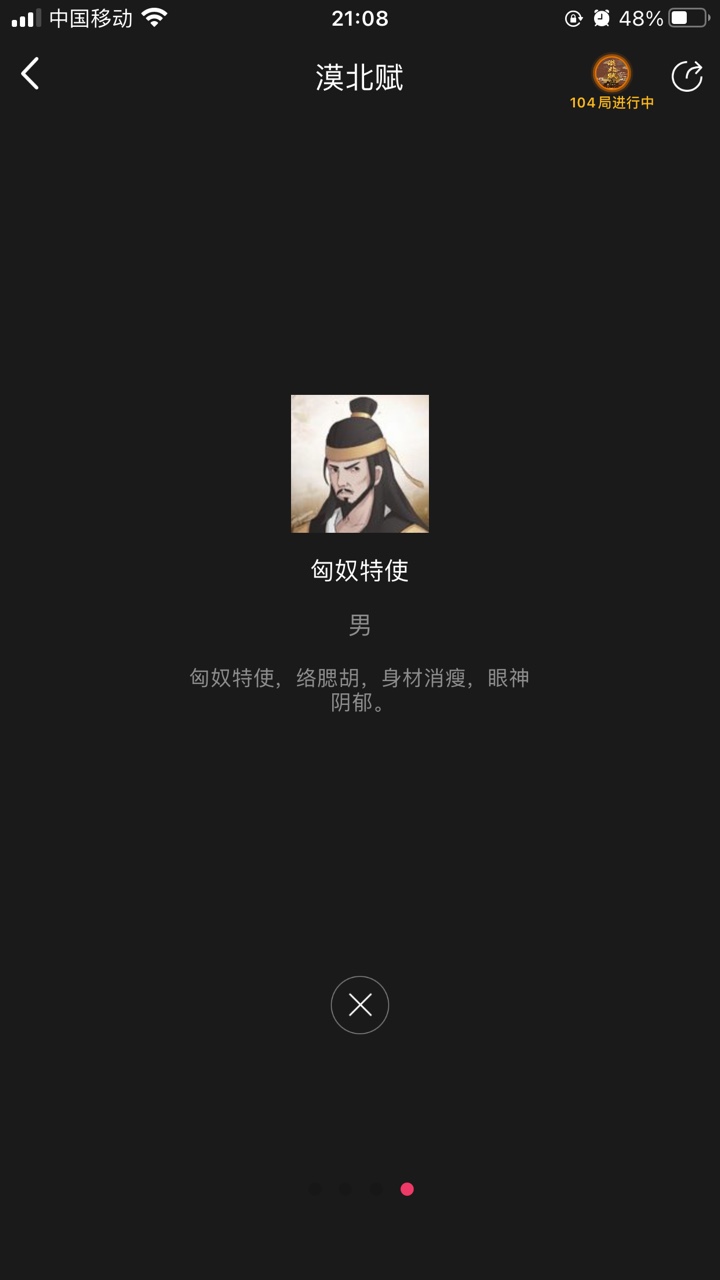Select the third page indicator dot
Viewport: 720px width, 1280px height.
(376, 1190)
